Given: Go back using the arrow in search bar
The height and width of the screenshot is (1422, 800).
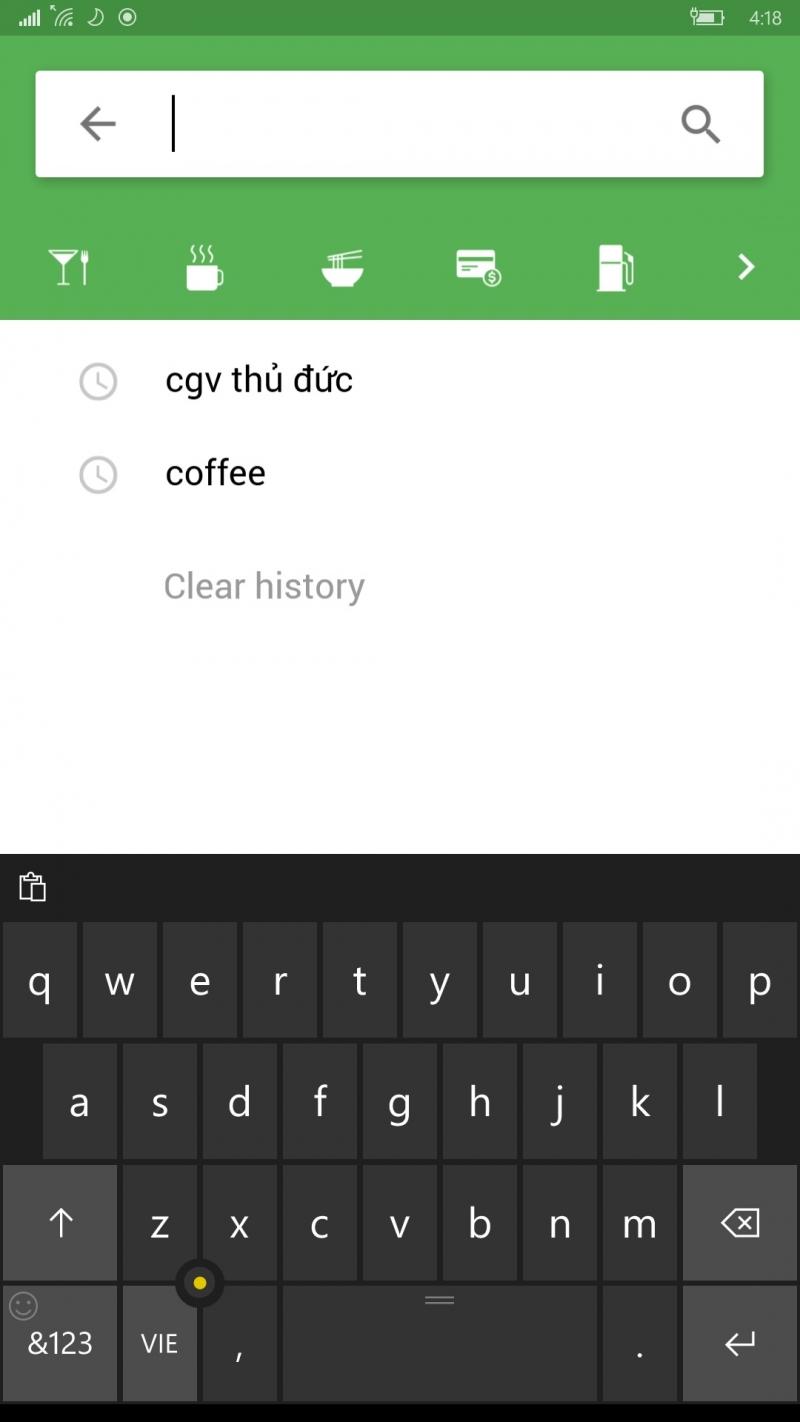Looking at the screenshot, I should [98, 124].
